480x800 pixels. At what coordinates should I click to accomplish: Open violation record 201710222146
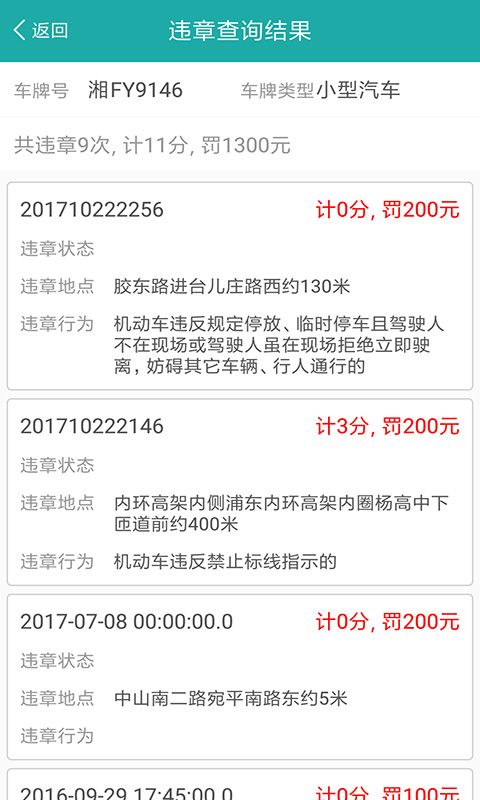[240, 492]
